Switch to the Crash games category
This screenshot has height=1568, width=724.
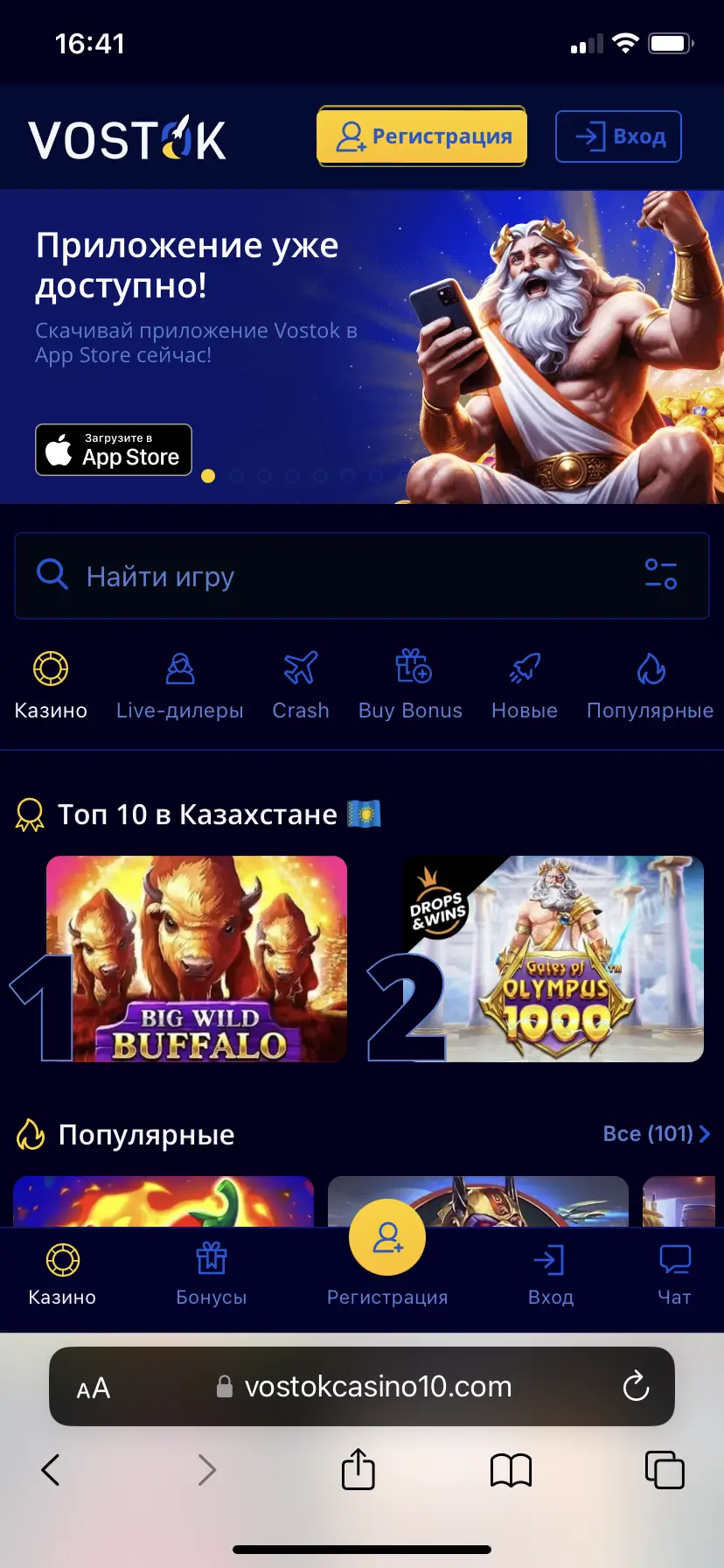300,686
